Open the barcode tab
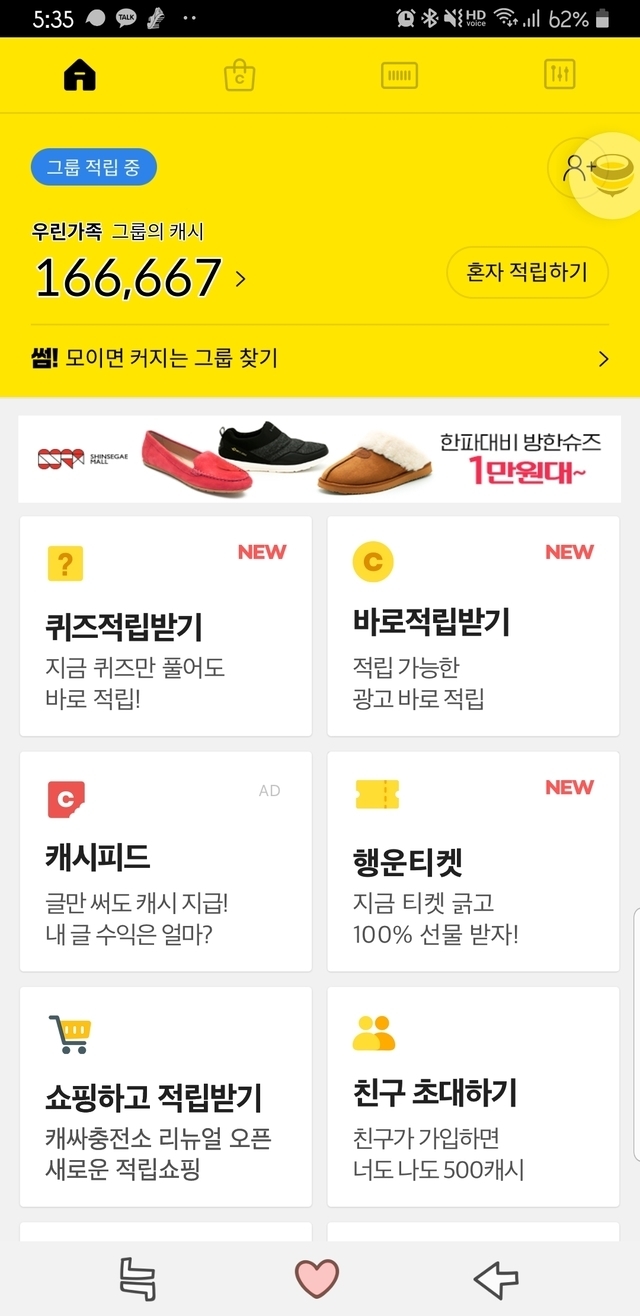This screenshot has width=640, height=1316. point(400,75)
